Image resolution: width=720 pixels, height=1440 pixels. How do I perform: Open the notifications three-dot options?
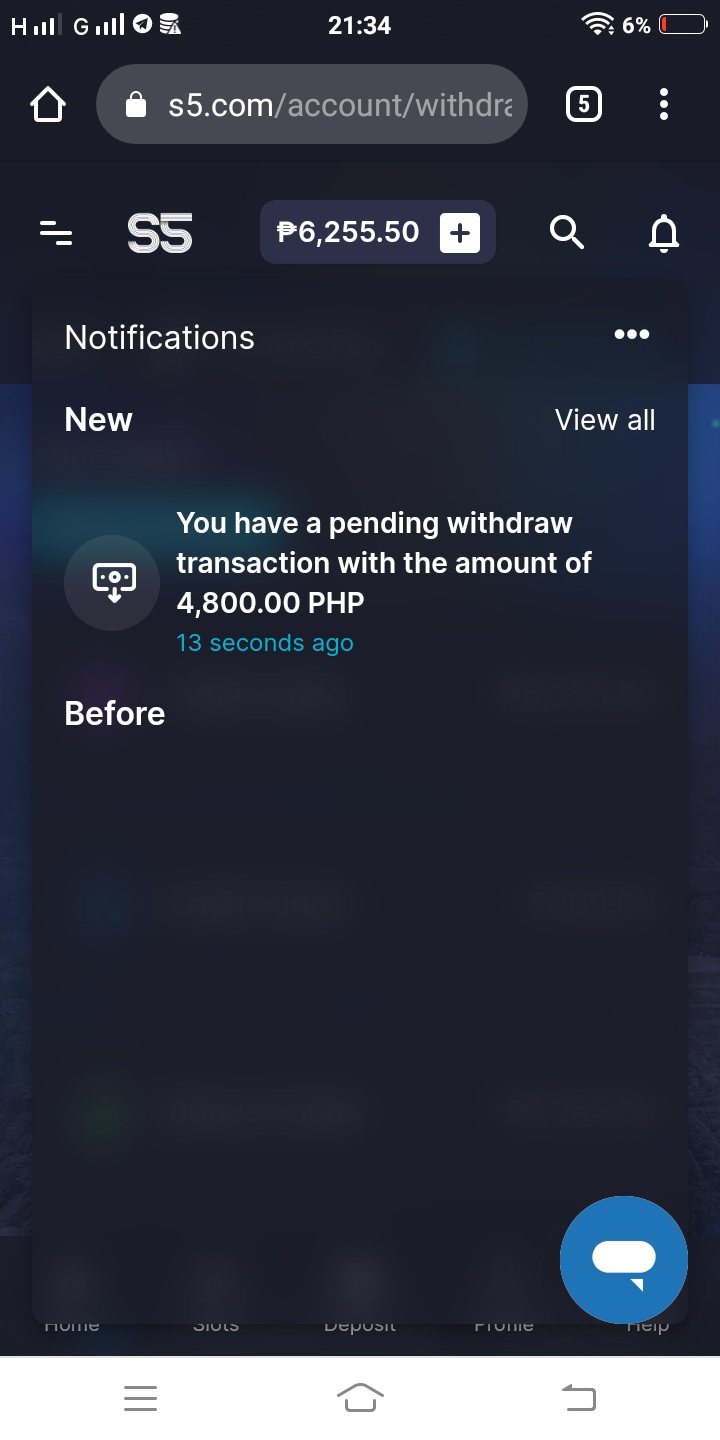coord(631,335)
